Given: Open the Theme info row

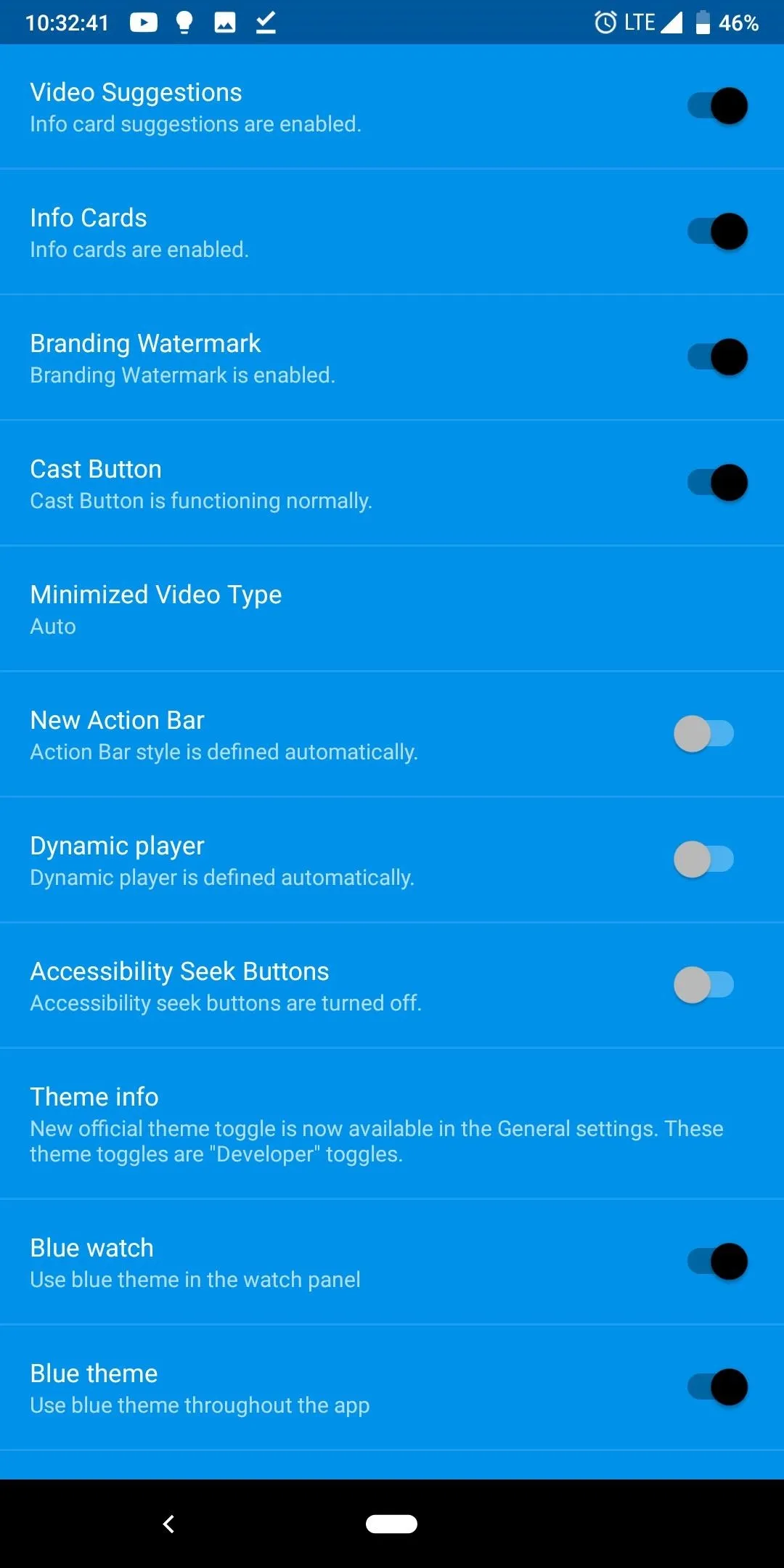Looking at the screenshot, I should [x=392, y=1123].
